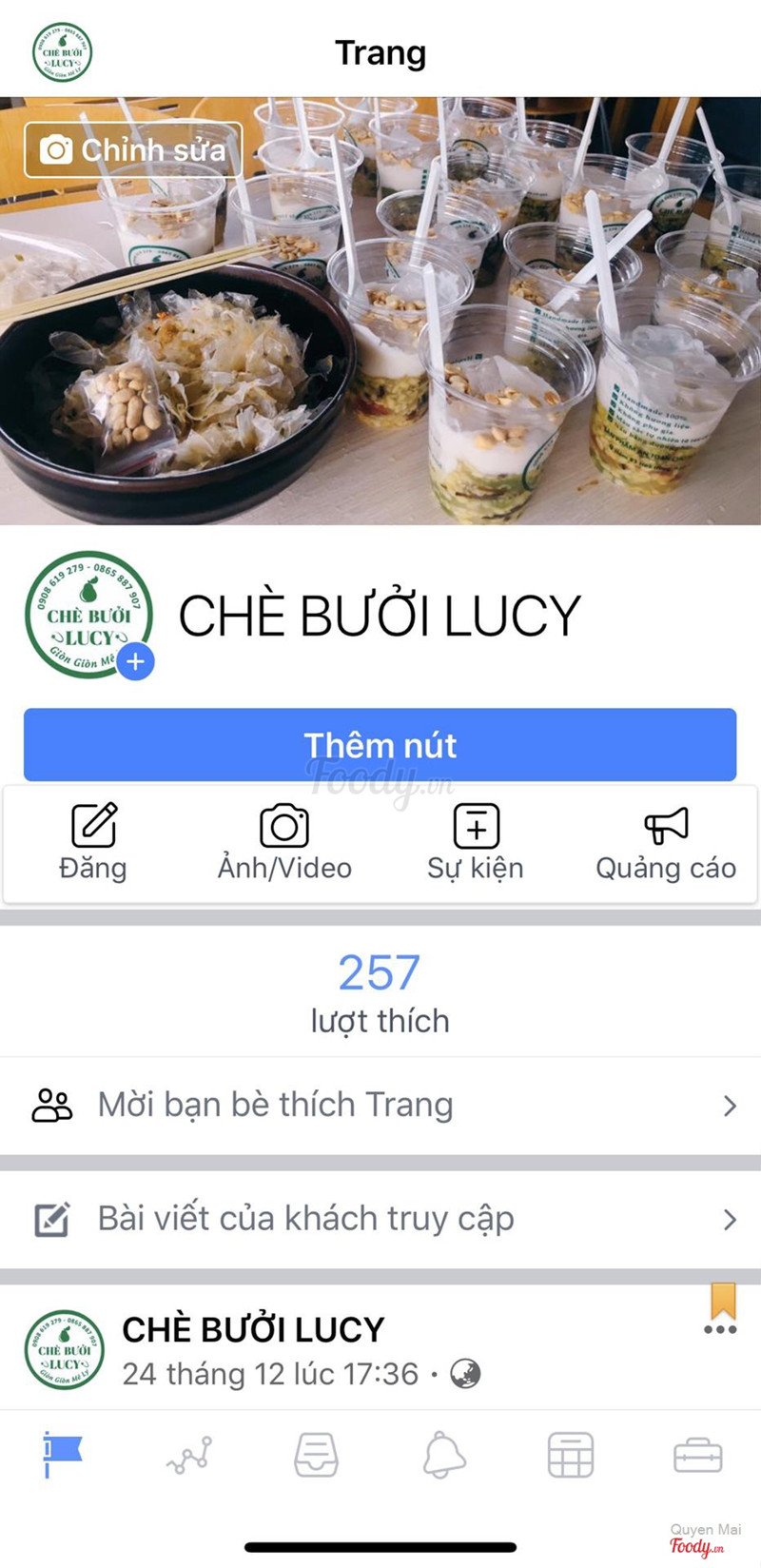Open the inbox tray tab
This screenshot has height=1568, width=761.
point(316,1455)
